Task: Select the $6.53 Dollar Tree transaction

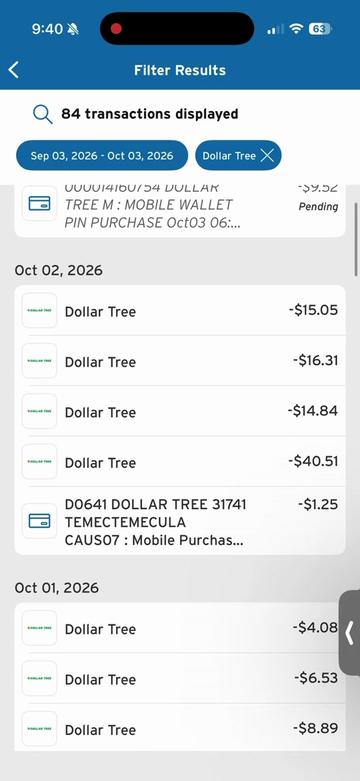Action: [x=180, y=678]
